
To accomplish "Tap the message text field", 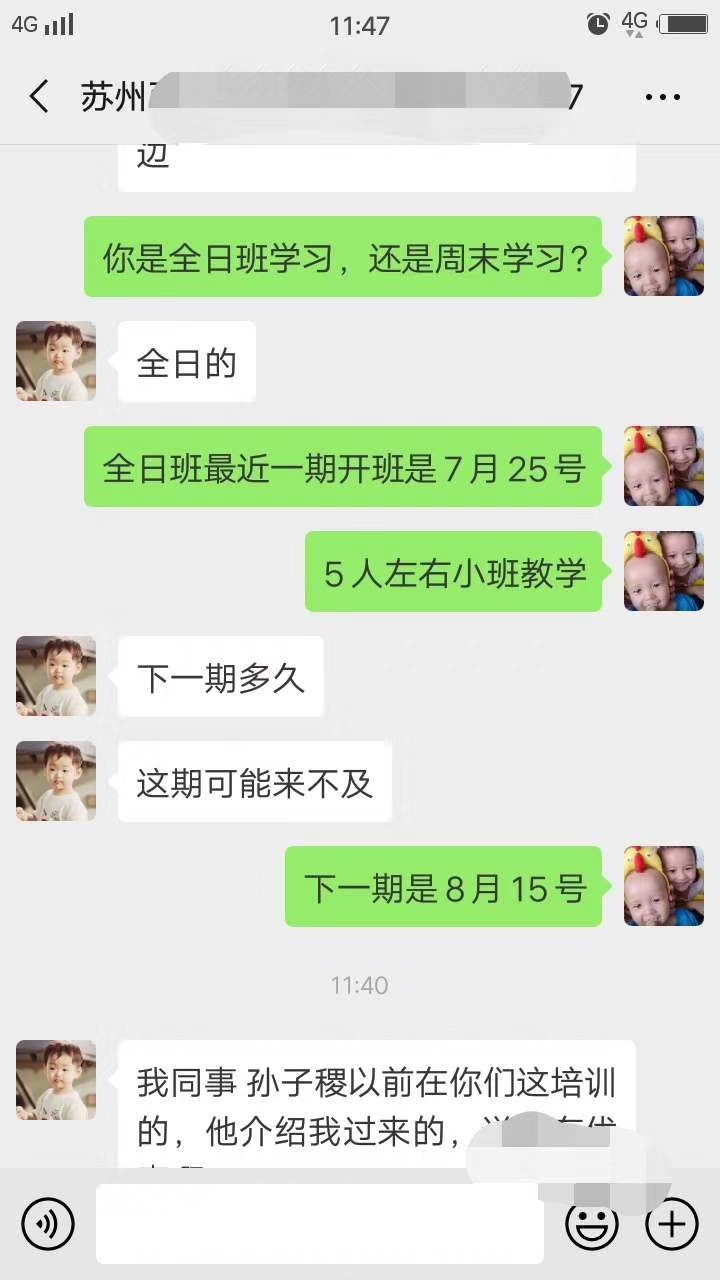I will coord(320,1223).
